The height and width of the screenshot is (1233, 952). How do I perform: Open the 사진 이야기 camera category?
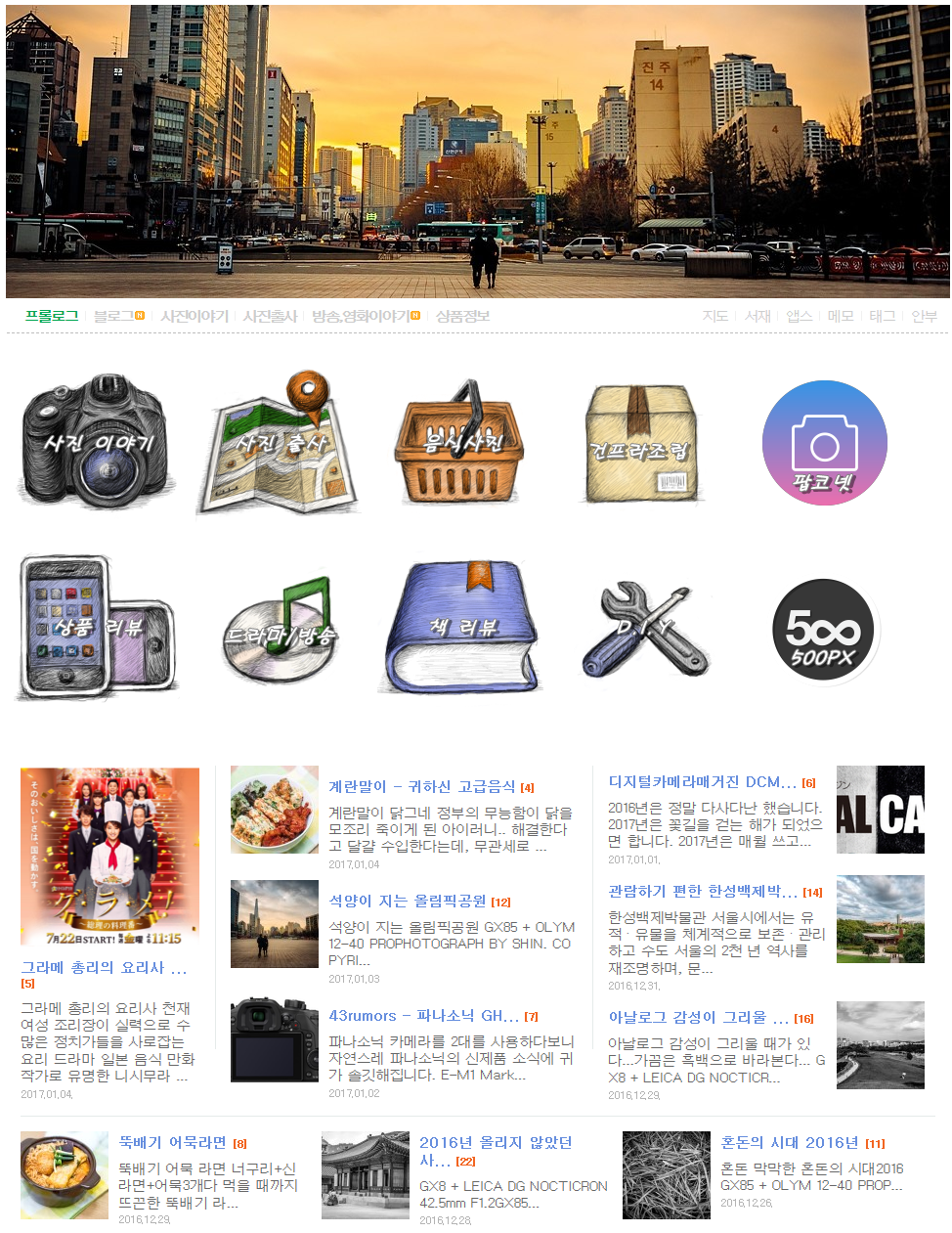(x=97, y=441)
